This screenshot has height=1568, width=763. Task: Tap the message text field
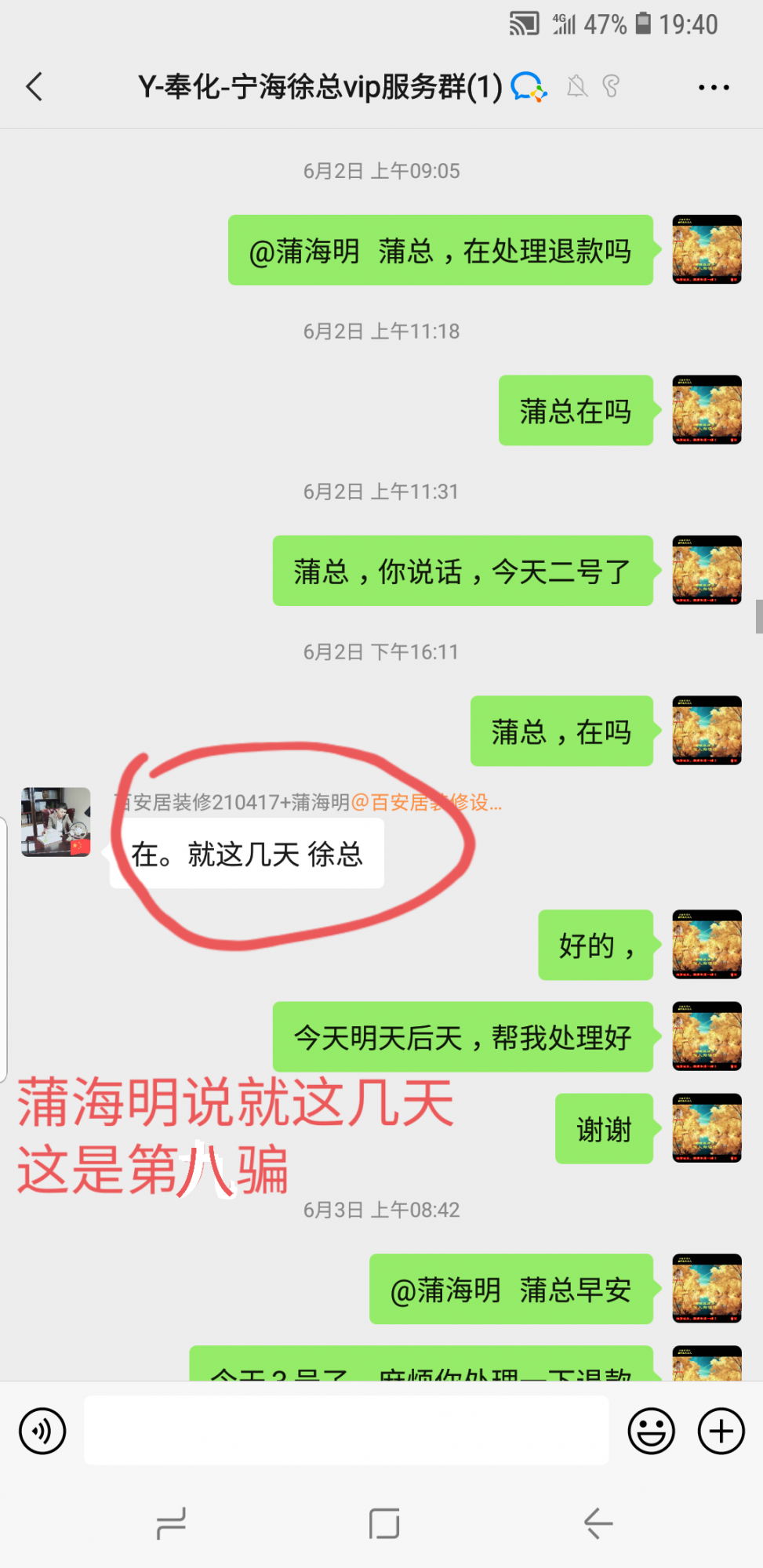(346, 1431)
